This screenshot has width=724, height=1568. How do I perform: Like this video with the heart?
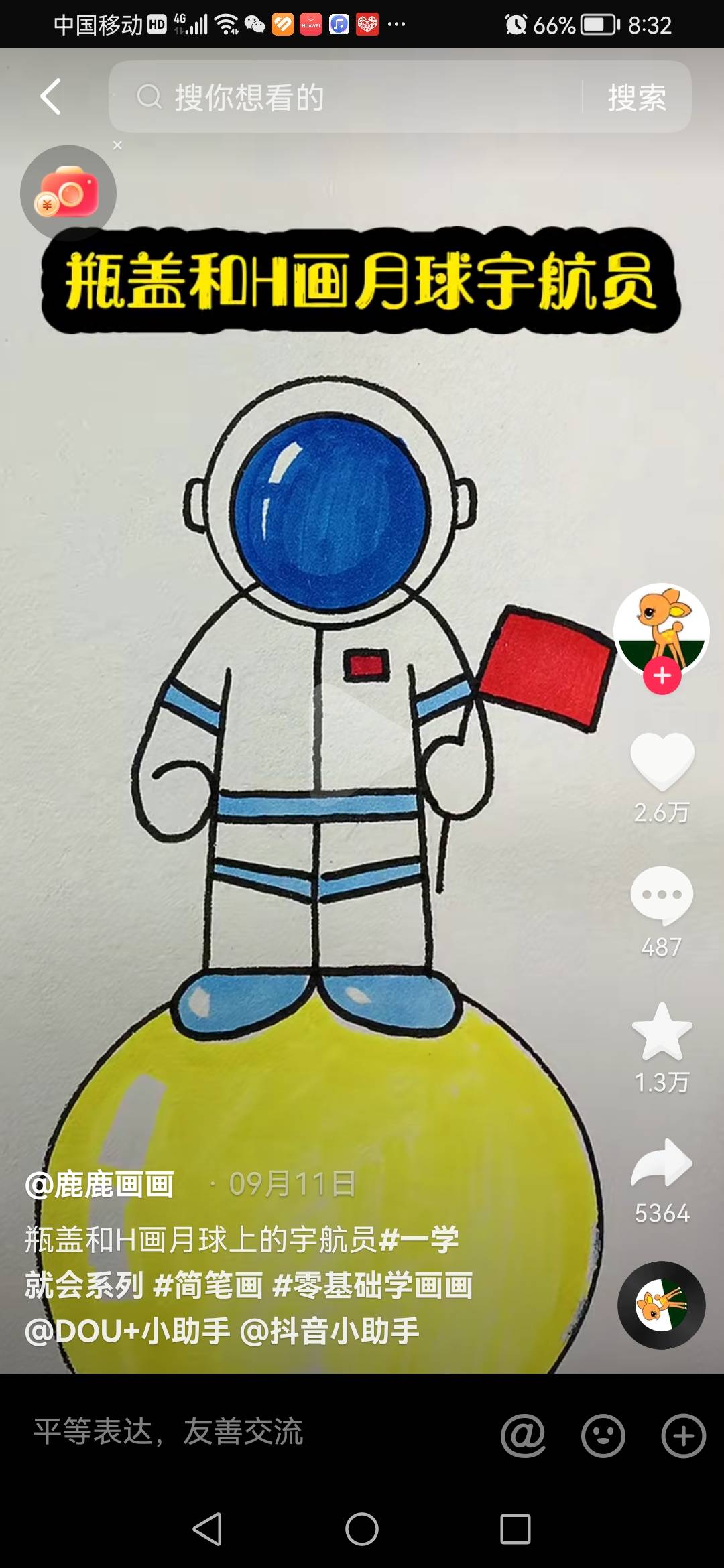coord(662,761)
